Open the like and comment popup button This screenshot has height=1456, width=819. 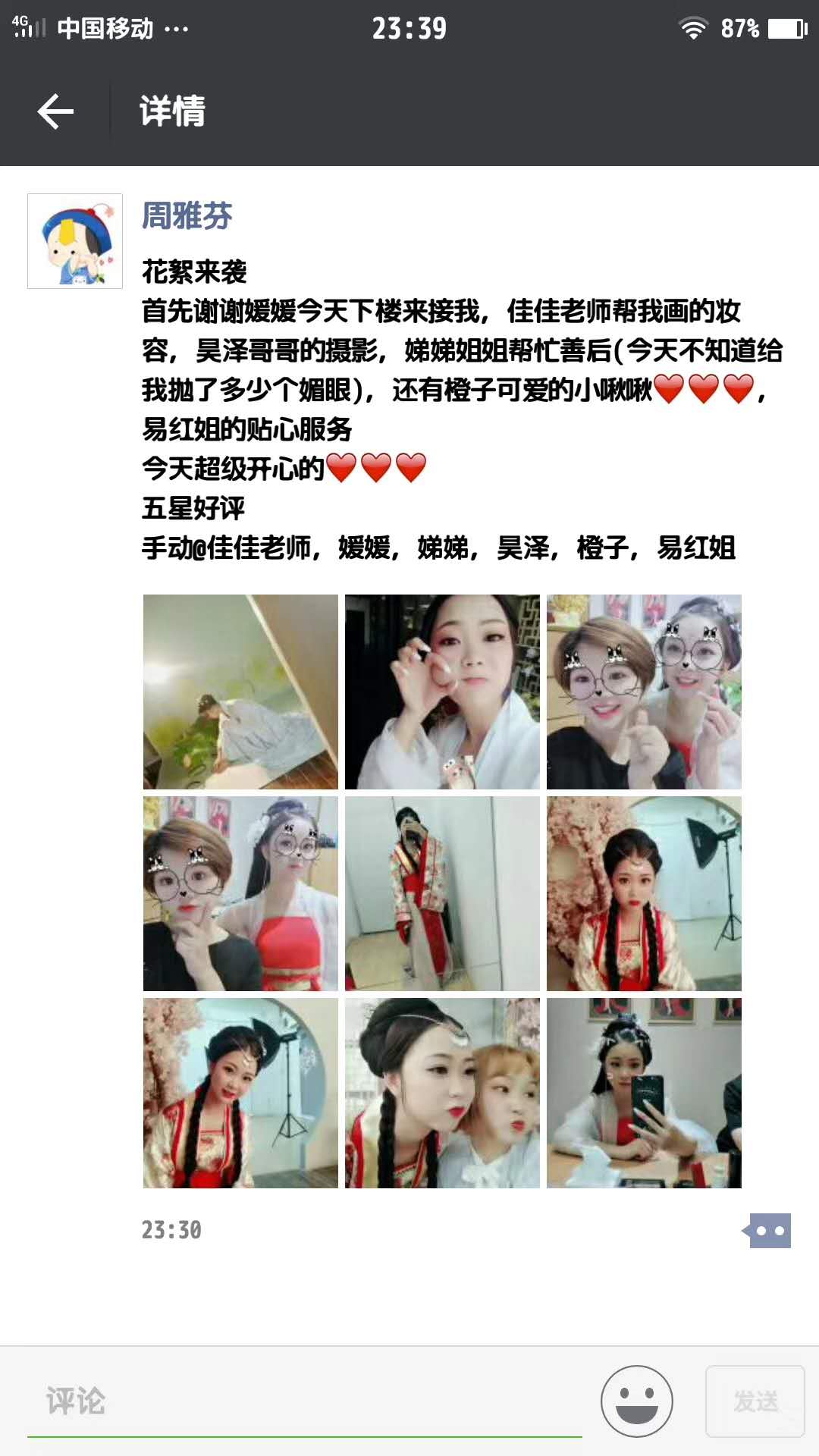(768, 1230)
